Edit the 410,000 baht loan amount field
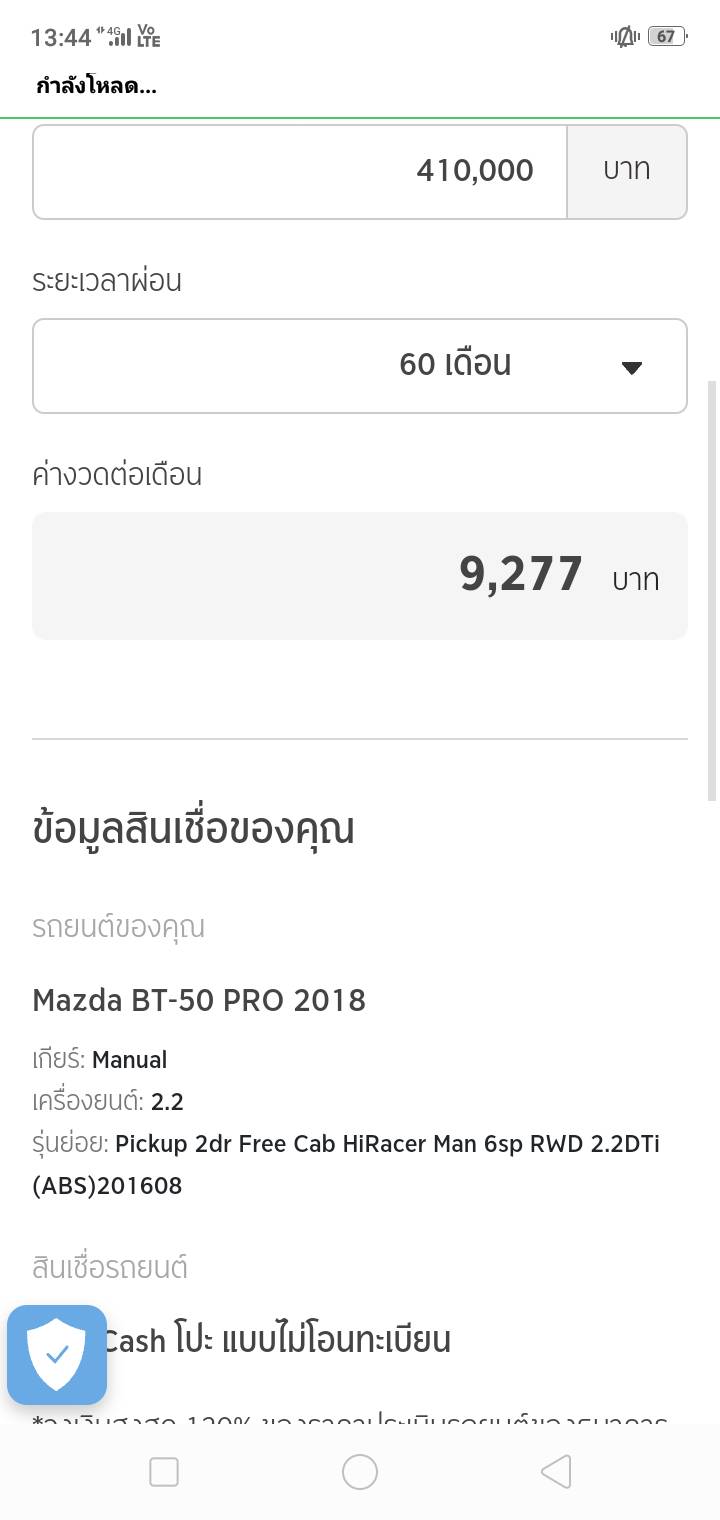Screen dimensions: 720x1520 click(300, 171)
